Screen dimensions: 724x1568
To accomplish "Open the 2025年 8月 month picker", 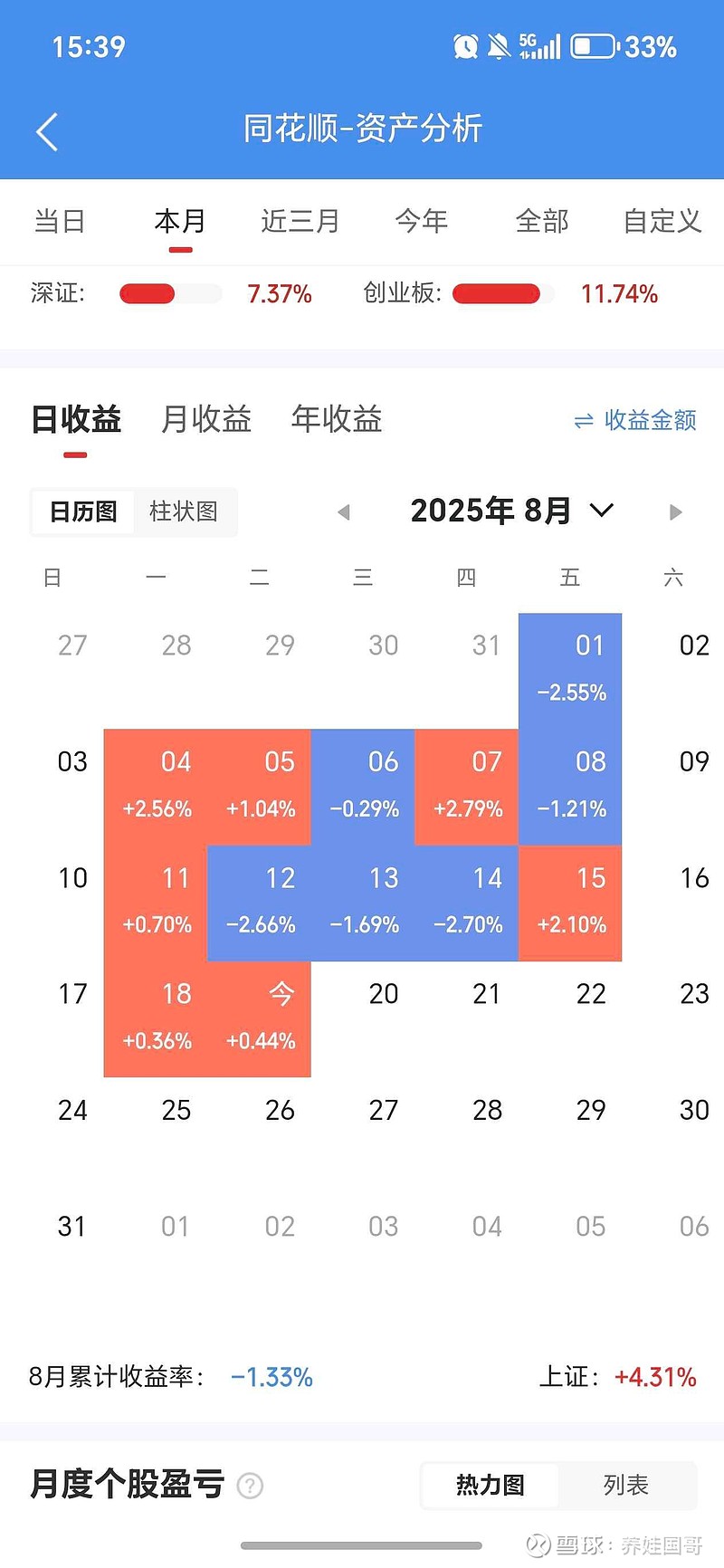I will click(512, 511).
